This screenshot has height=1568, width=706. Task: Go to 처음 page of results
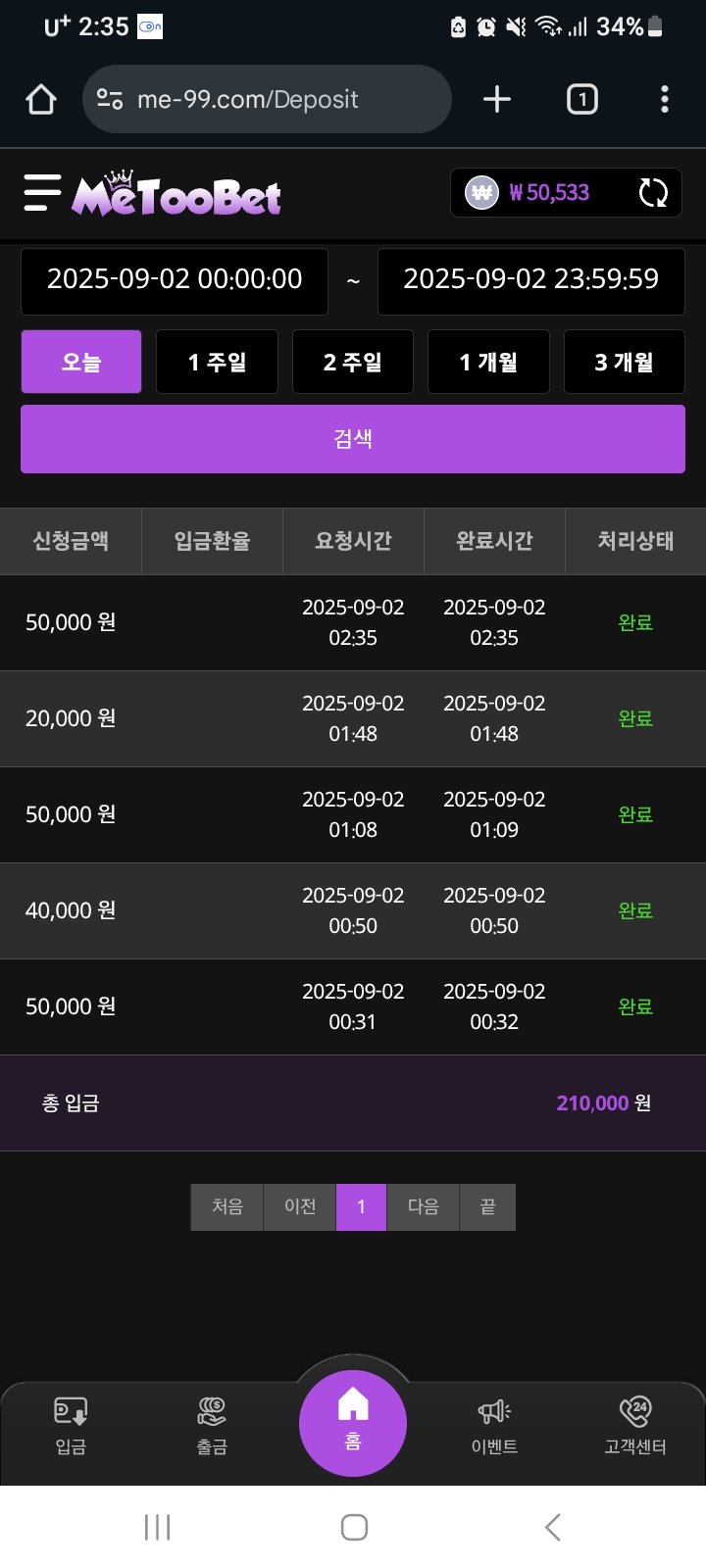pyautogui.click(x=227, y=1206)
